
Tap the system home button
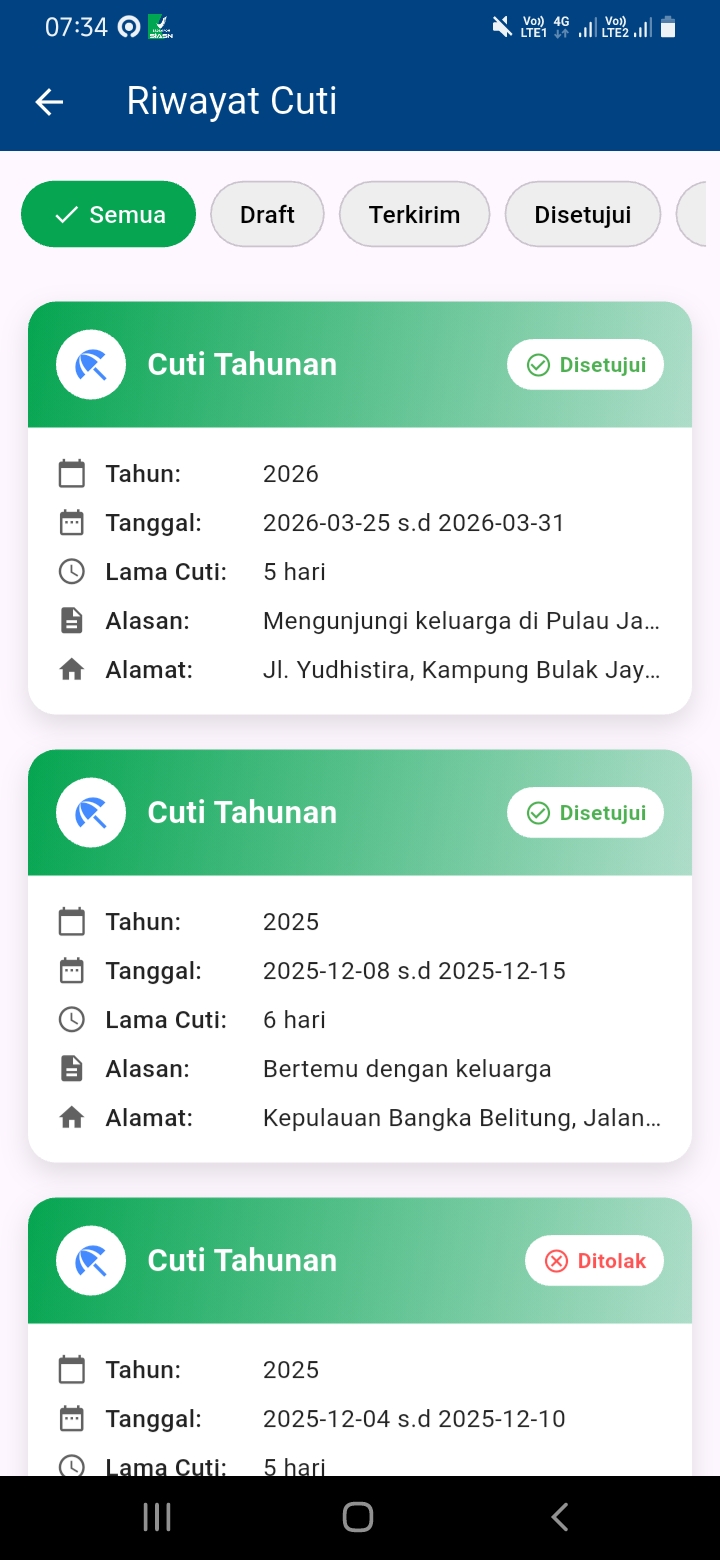coord(358,1517)
